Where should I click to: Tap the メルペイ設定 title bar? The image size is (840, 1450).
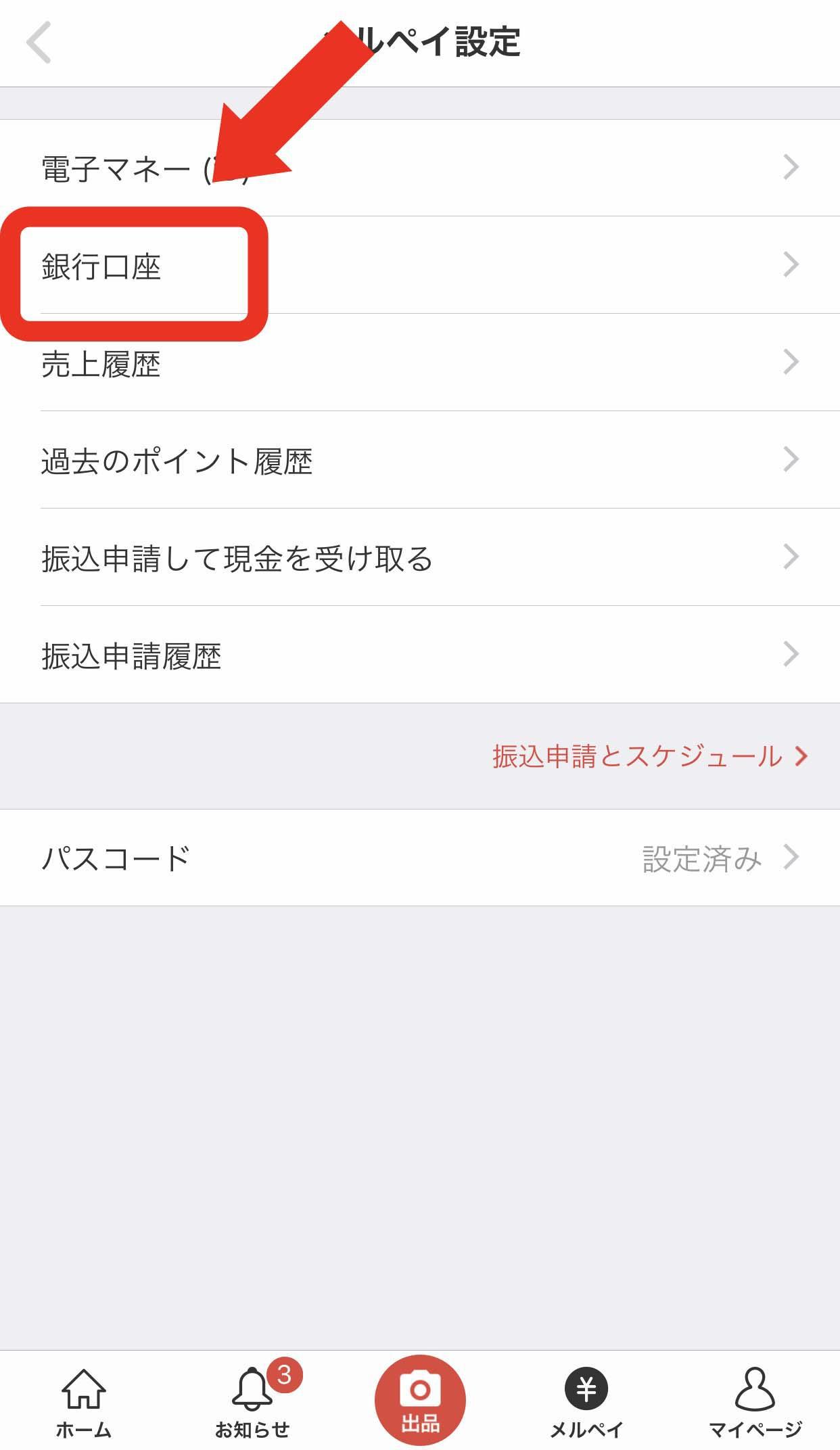click(419, 42)
